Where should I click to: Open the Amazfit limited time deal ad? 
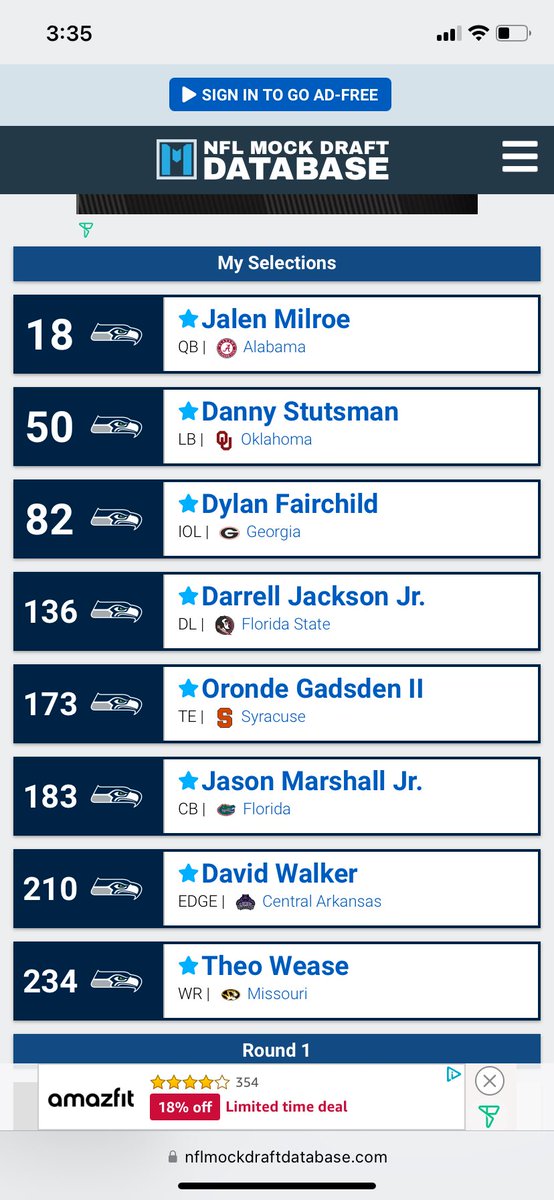tap(250, 1097)
